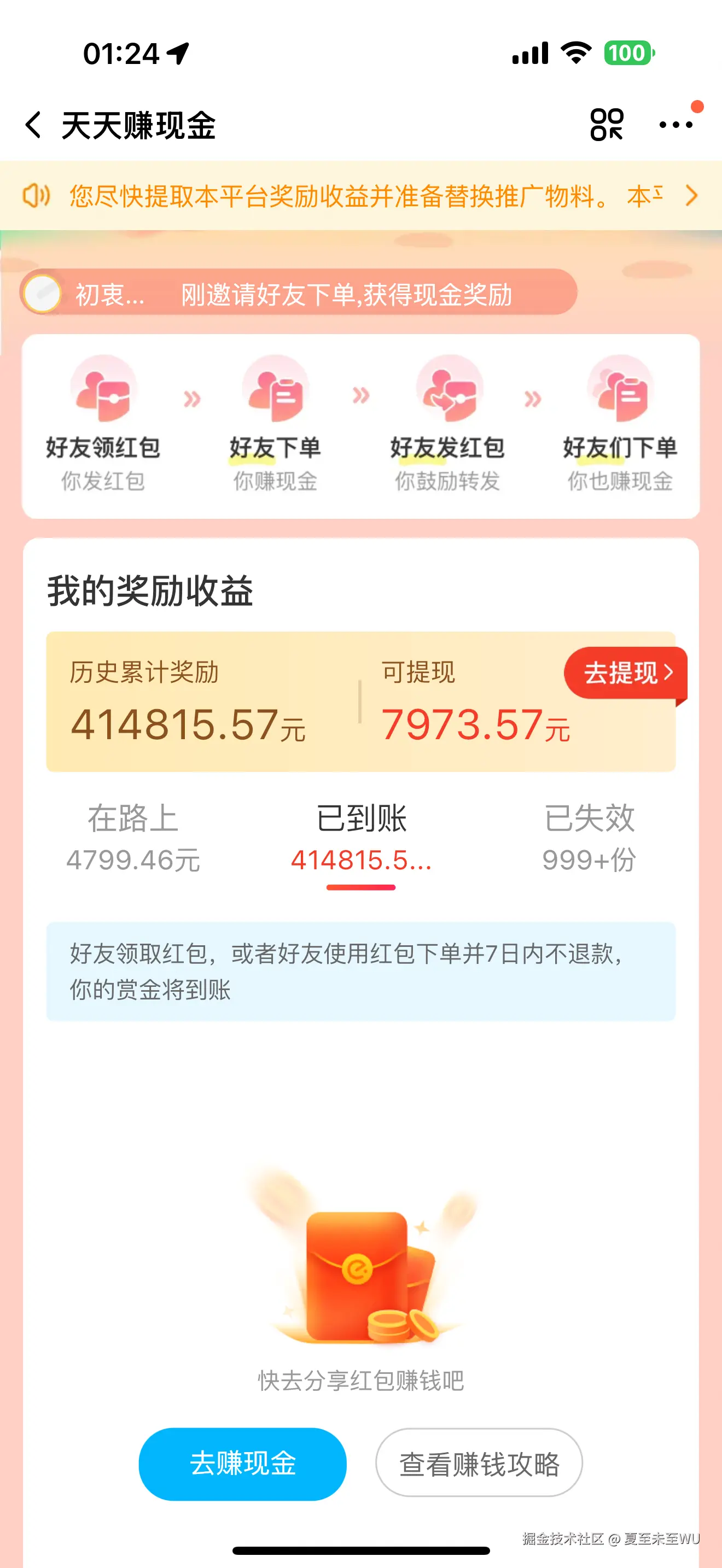Select the 已到账 tab

(361, 836)
